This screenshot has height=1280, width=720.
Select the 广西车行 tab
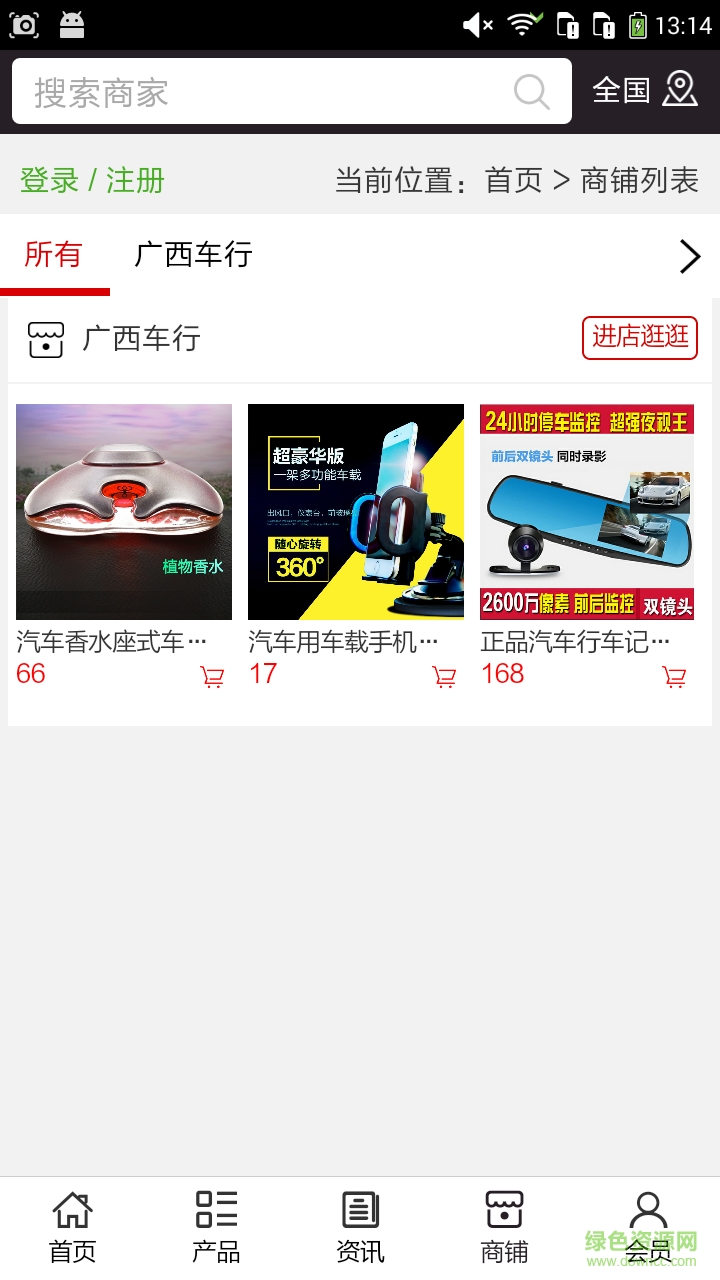[x=192, y=256]
